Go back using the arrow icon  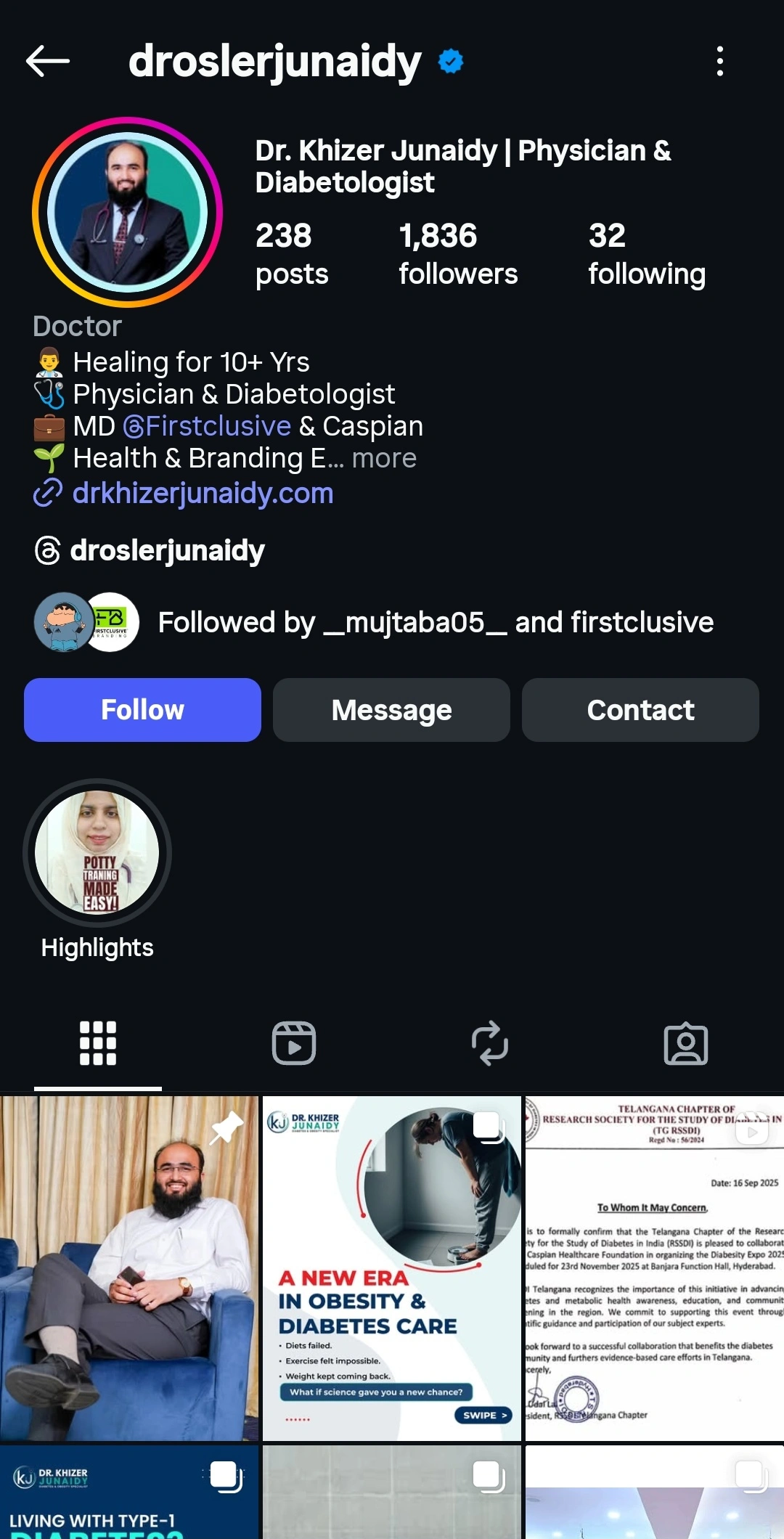pos(48,61)
